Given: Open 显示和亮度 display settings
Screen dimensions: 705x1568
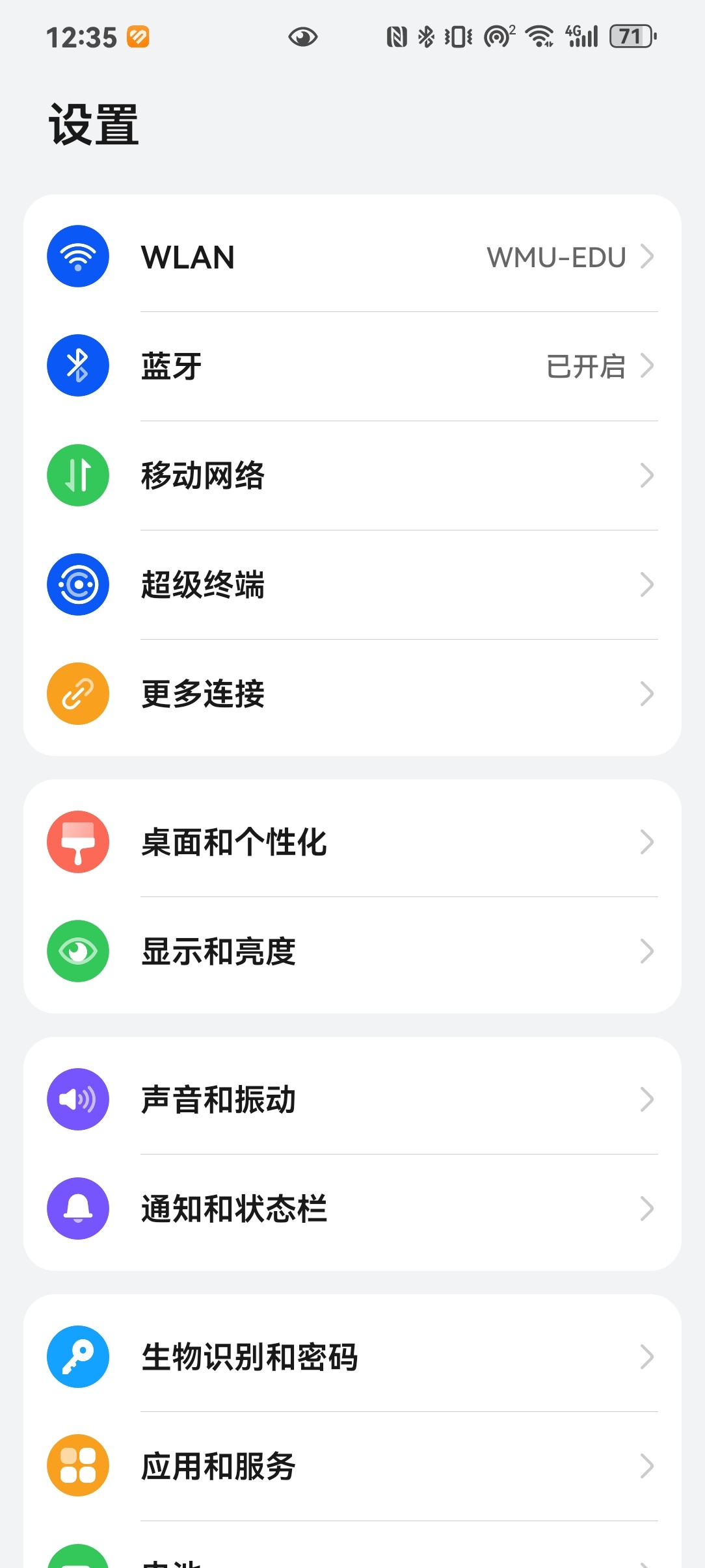Looking at the screenshot, I should 351,951.
